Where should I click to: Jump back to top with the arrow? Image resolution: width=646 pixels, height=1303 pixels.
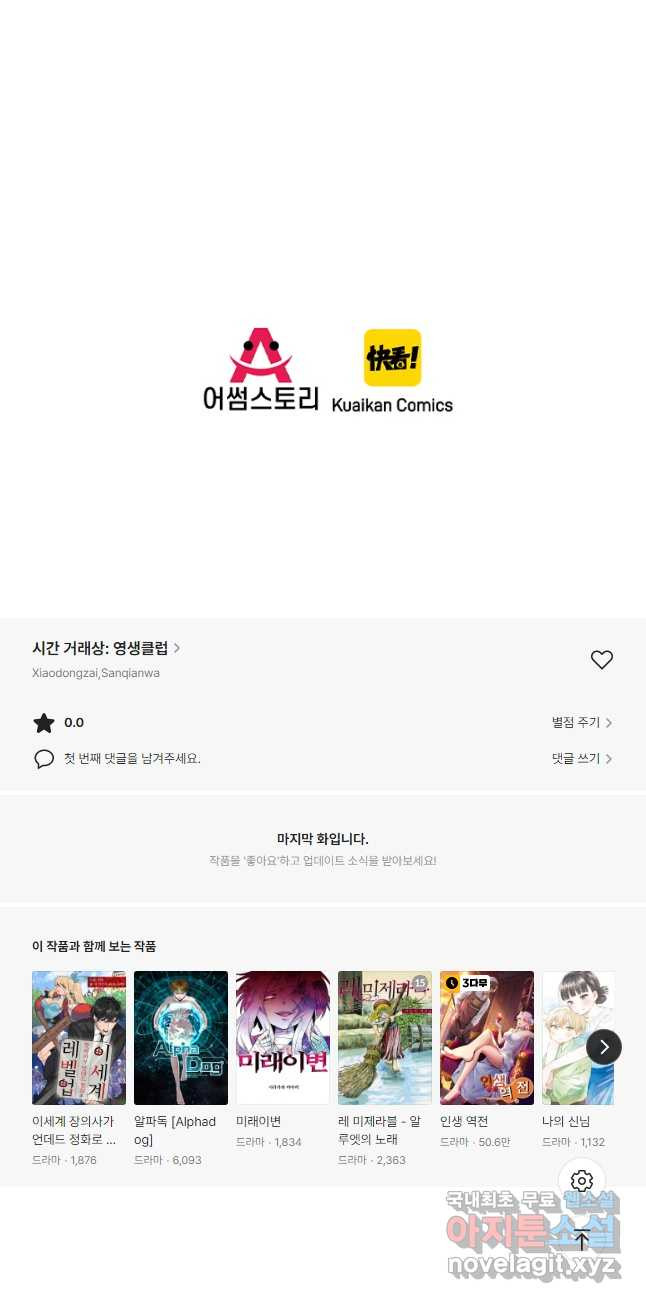click(x=582, y=1240)
